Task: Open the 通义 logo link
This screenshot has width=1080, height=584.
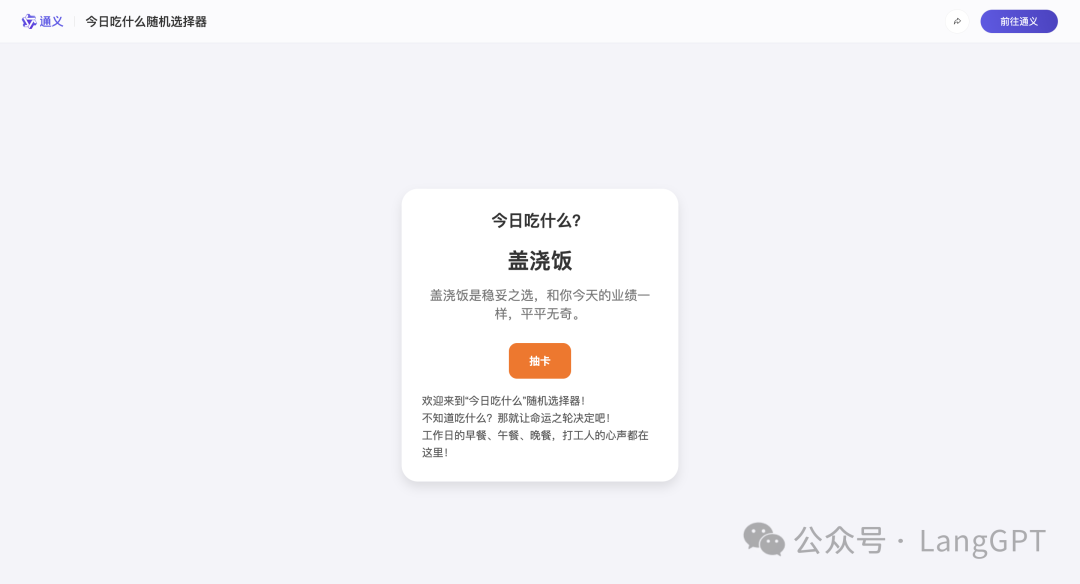Action: (43, 21)
